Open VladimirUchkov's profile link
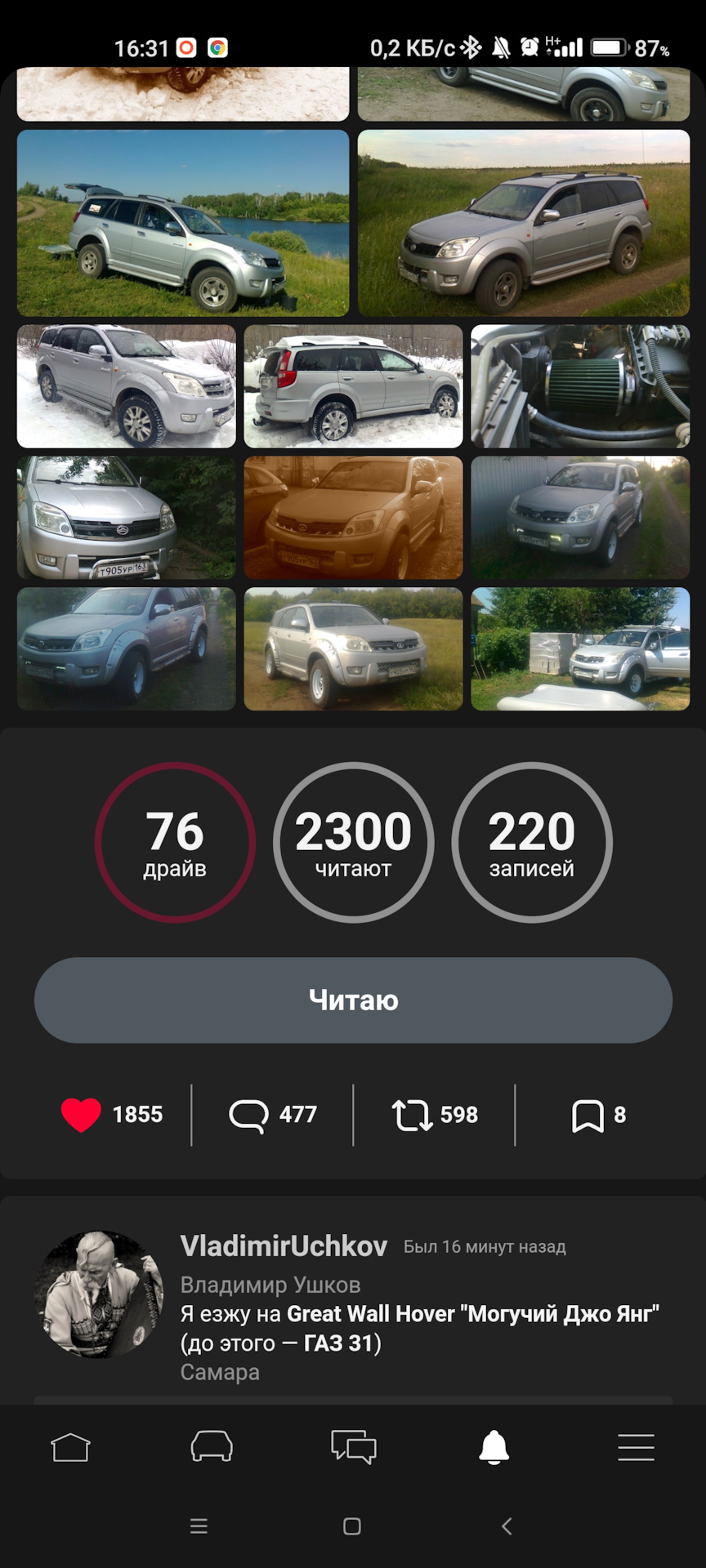 click(284, 1246)
